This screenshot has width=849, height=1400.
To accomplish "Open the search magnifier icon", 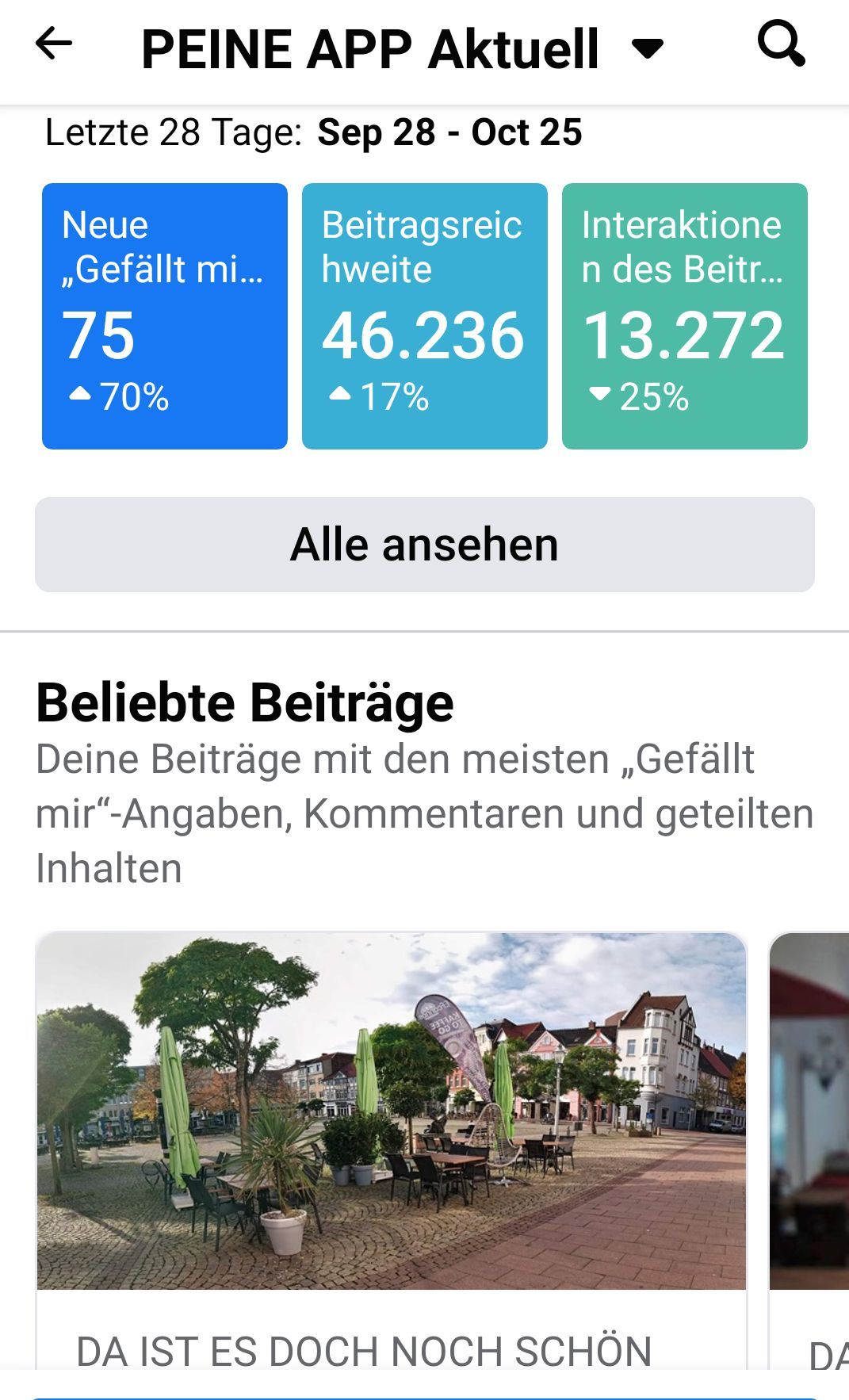I will pyautogui.click(x=781, y=44).
